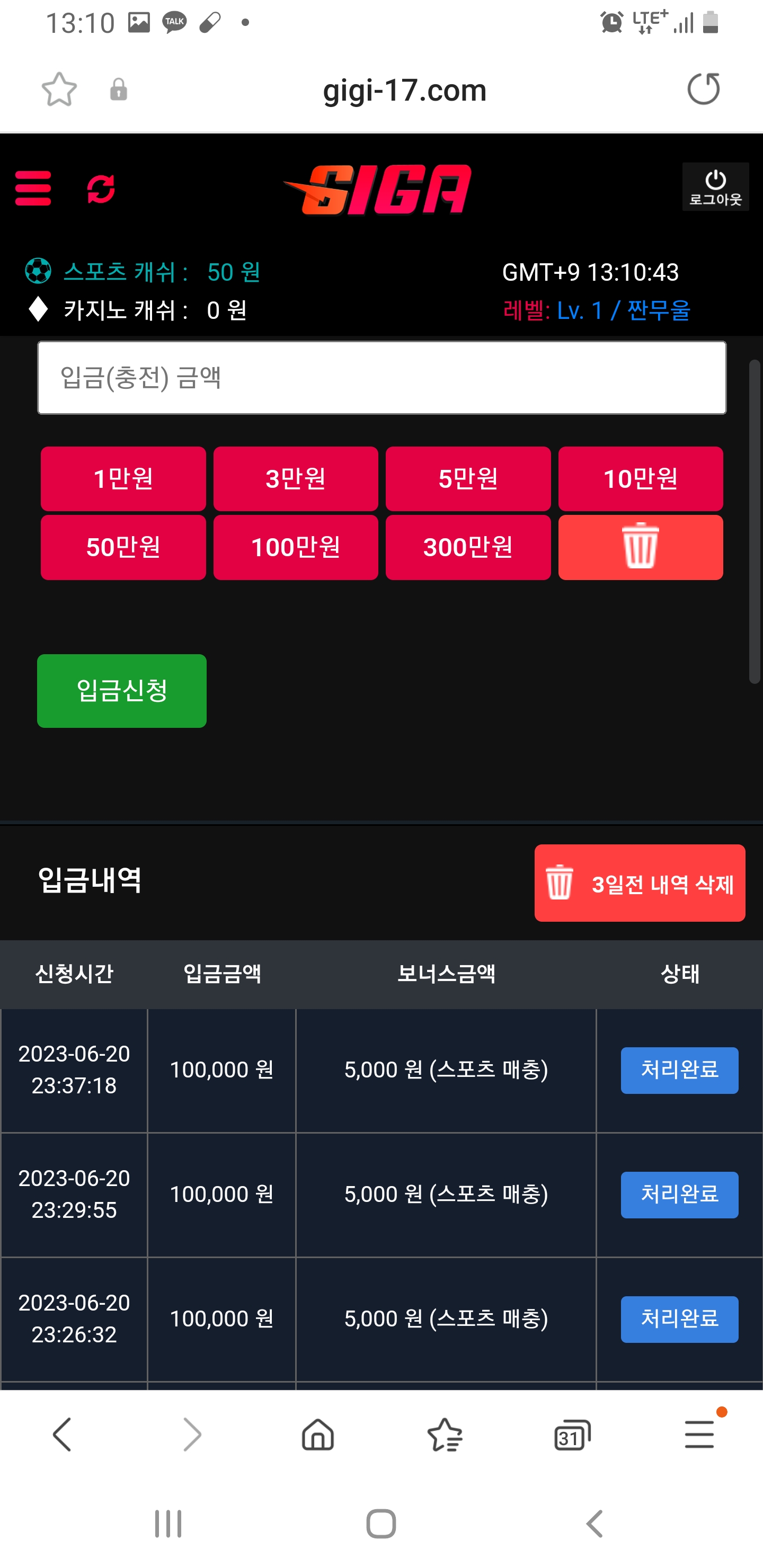Log out with the 로그아웃 button
The image size is (763, 1568).
[x=715, y=187]
